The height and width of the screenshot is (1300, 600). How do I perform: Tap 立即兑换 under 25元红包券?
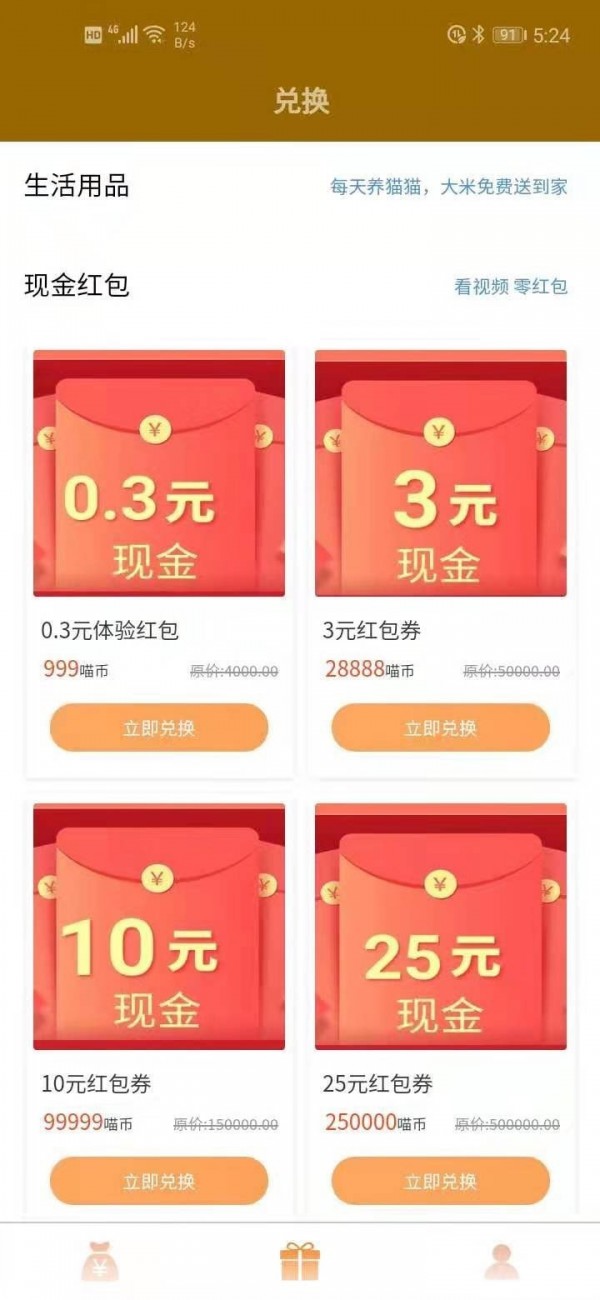pyautogui.click(x=440, y=1181)
